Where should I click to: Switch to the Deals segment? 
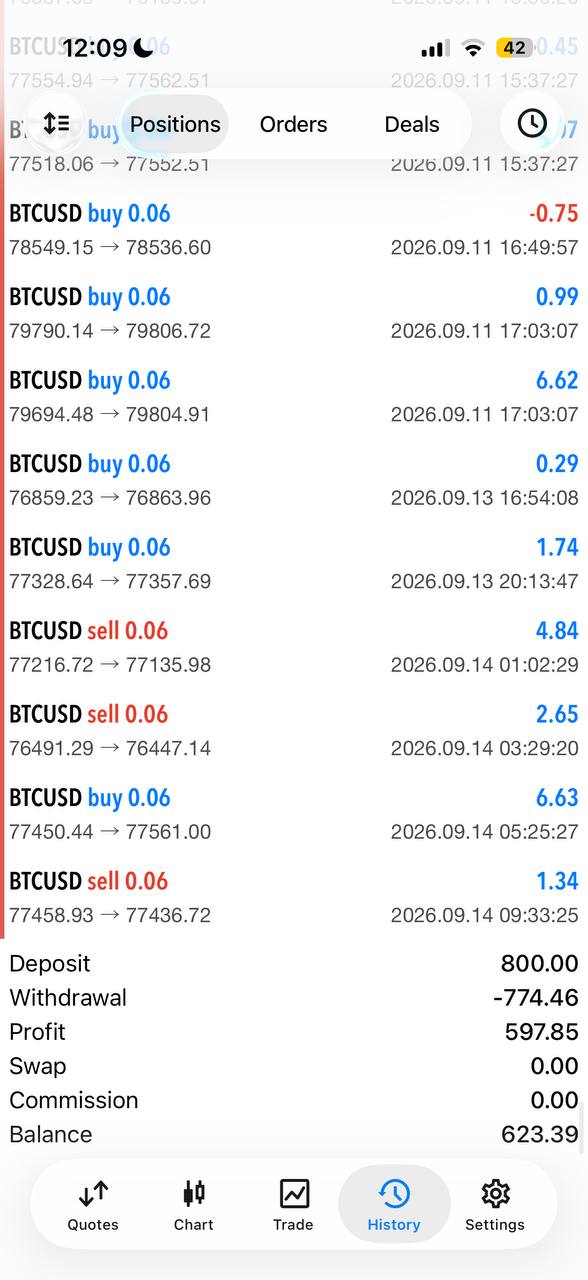coord(412,124)
